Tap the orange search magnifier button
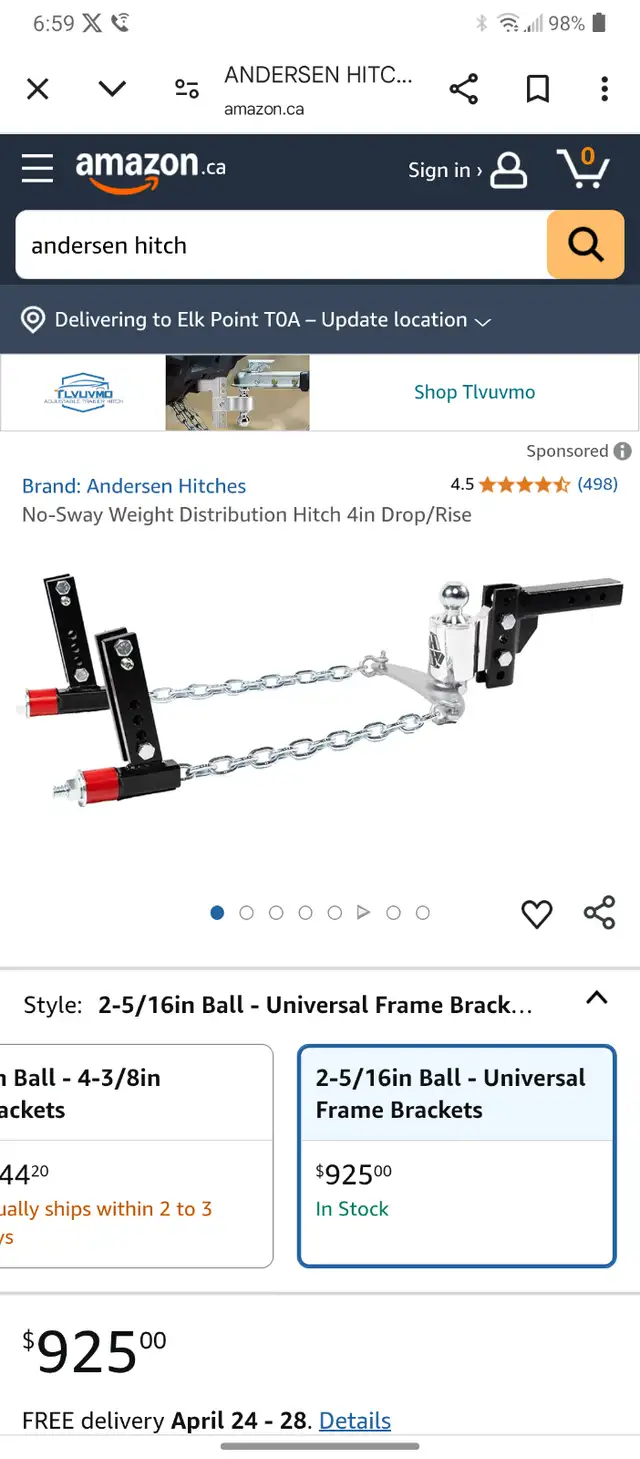The image size is (640, 1459). click(585, 245)
